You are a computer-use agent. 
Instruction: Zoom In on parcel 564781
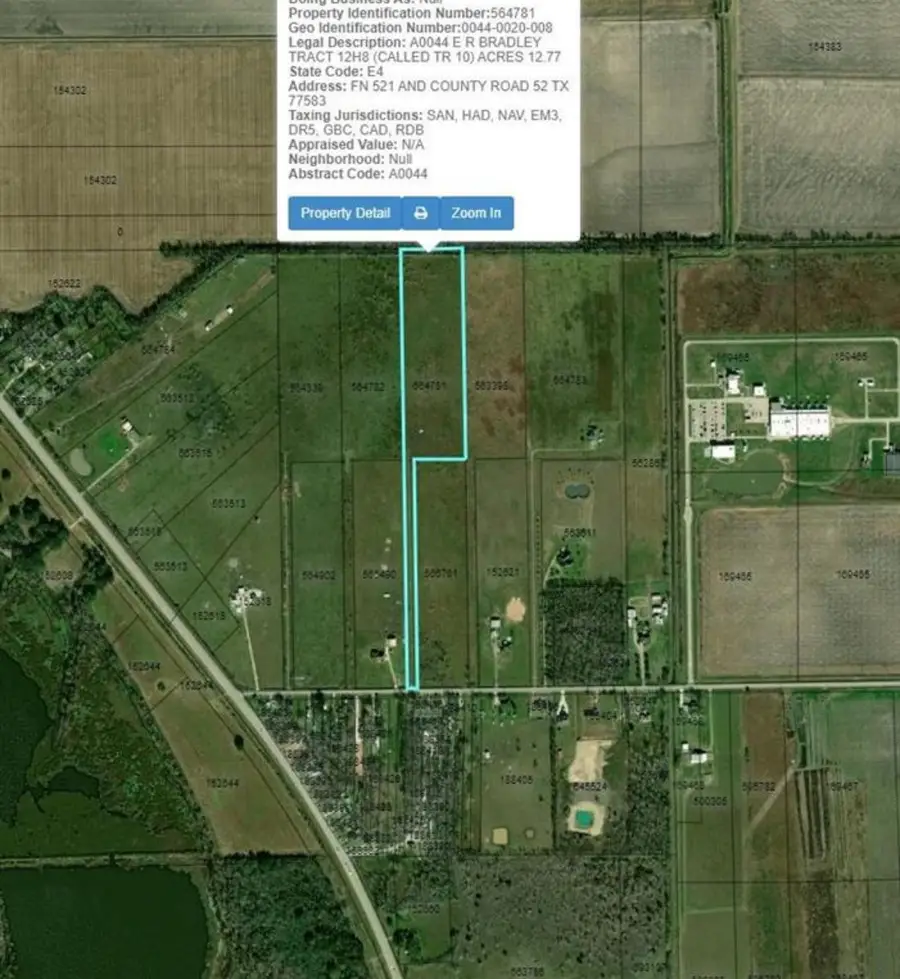(476, 213)
